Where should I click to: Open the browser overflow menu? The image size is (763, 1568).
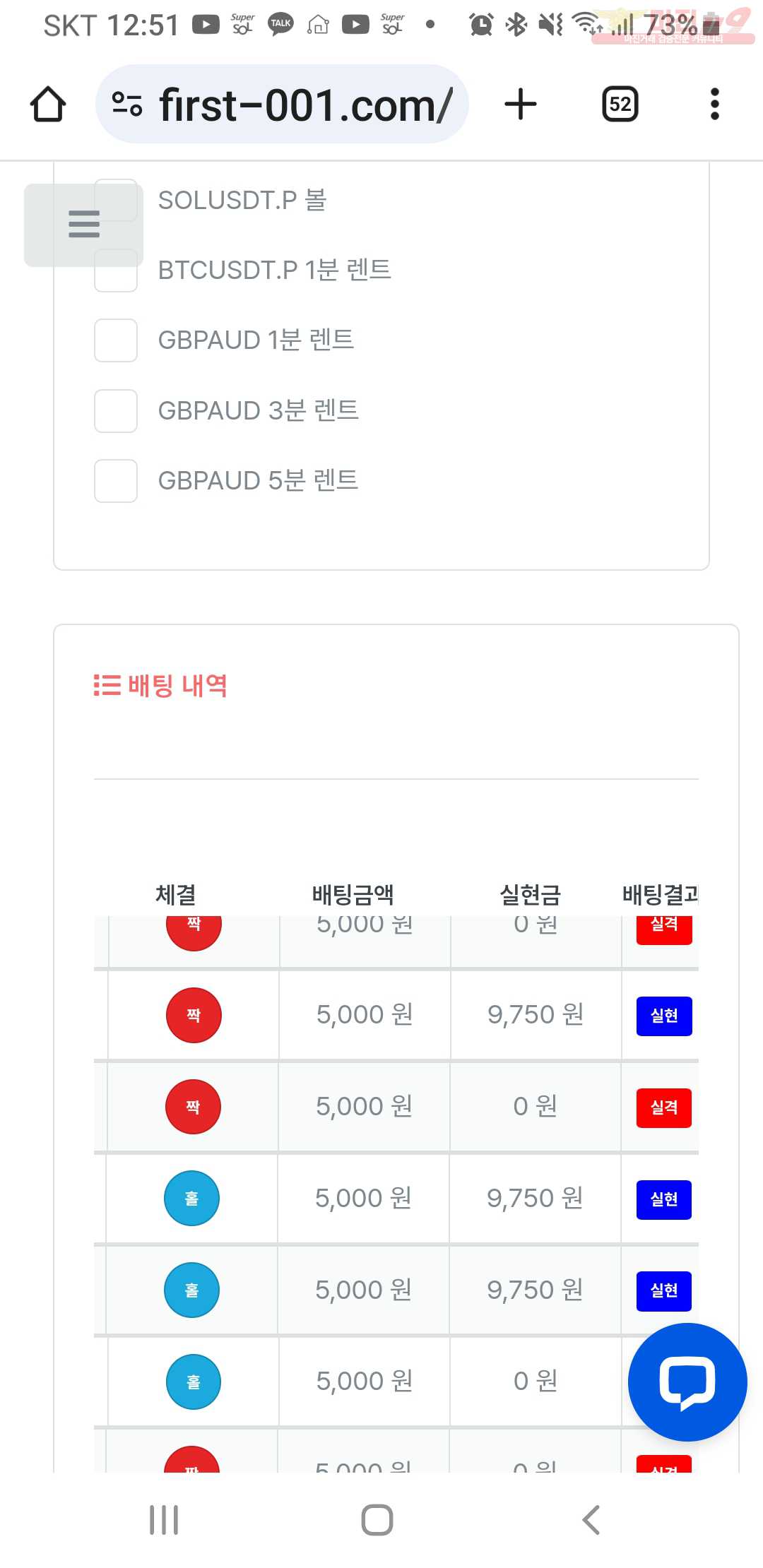[x=715, y=105]
